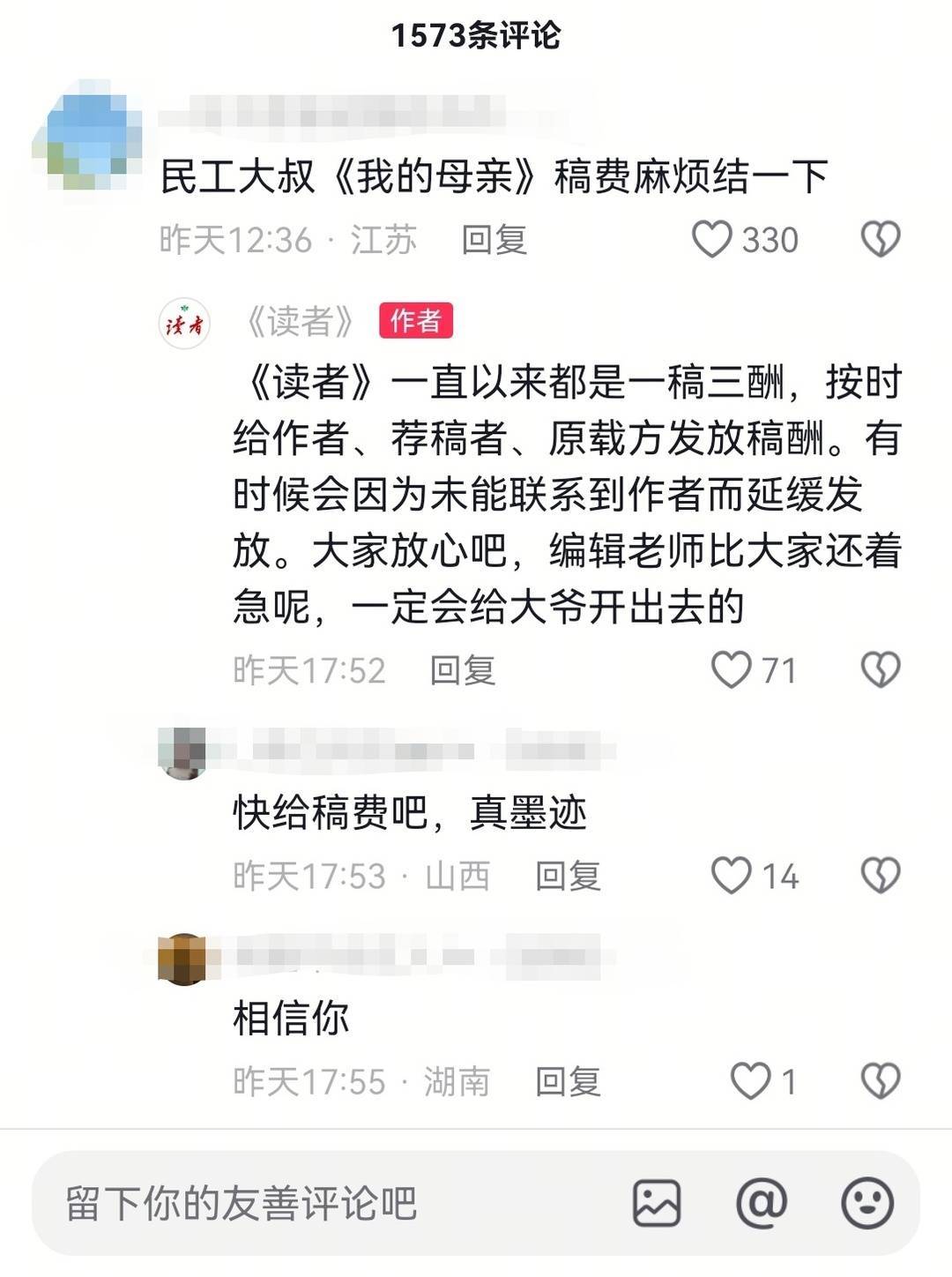Image resolution: width=952 pixels, height=1277 pixels.
Task: Like 《读者》's reply about 一稿三酬
Action: pos(732,670)
